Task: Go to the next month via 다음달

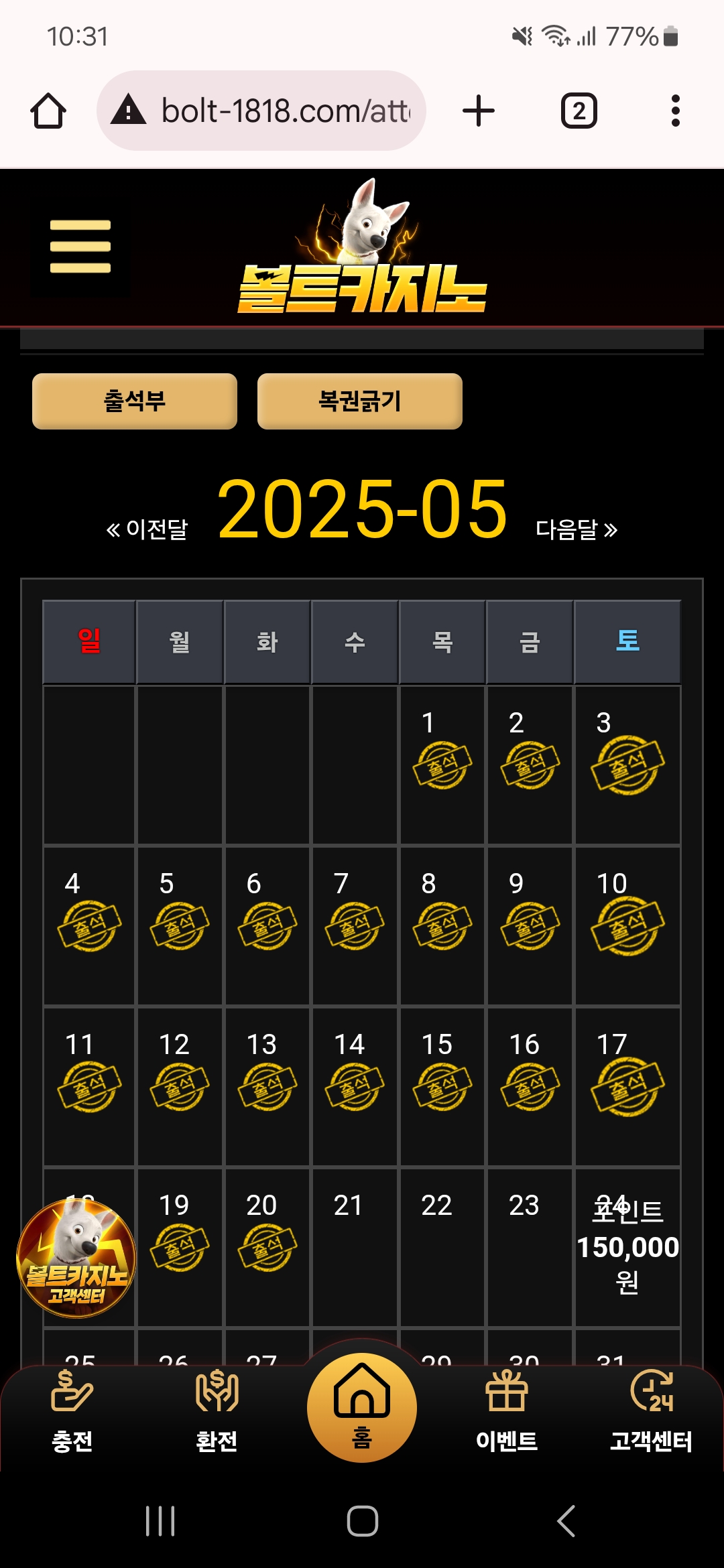Action: 577,529
